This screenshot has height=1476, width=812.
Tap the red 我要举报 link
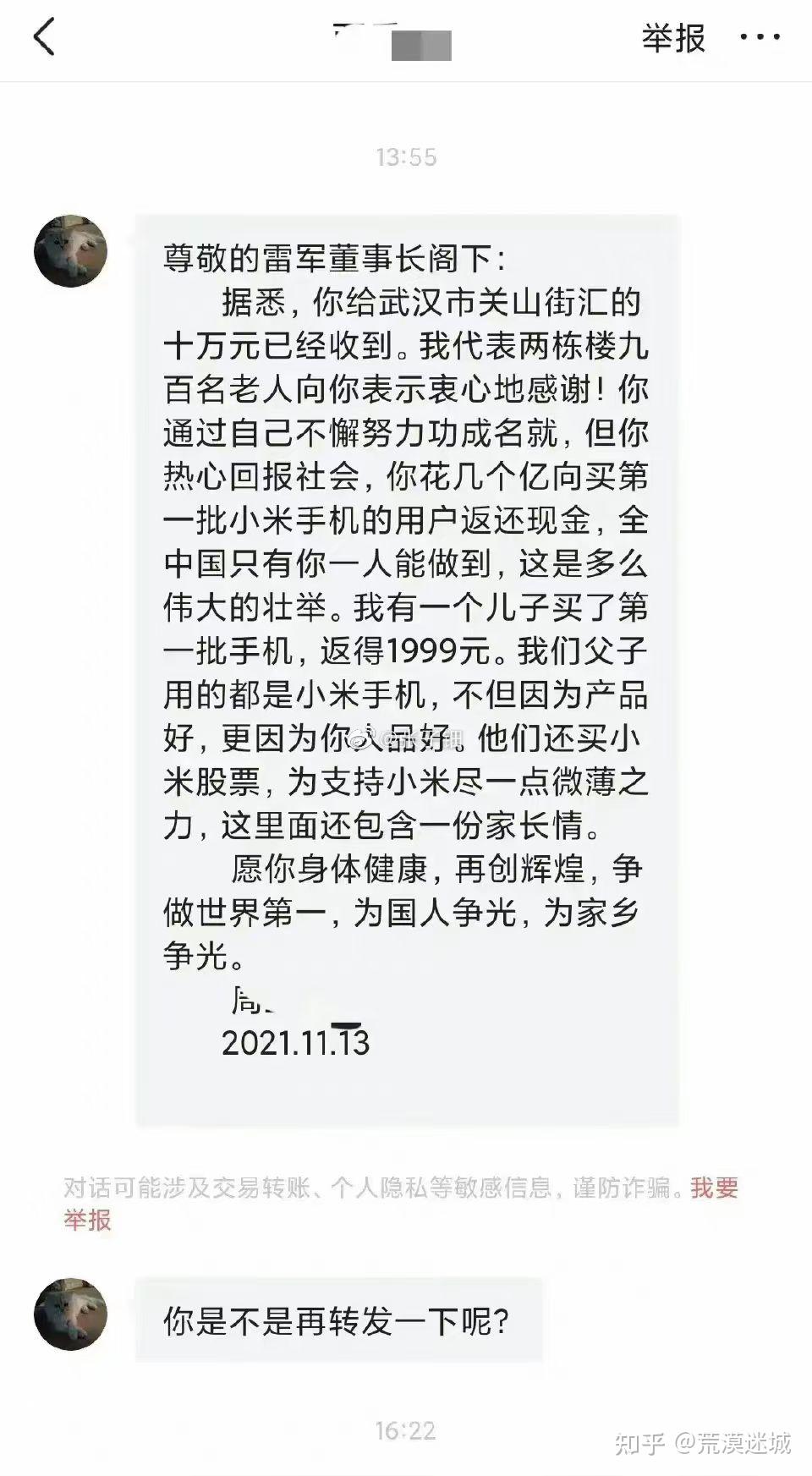point(714,1188)
